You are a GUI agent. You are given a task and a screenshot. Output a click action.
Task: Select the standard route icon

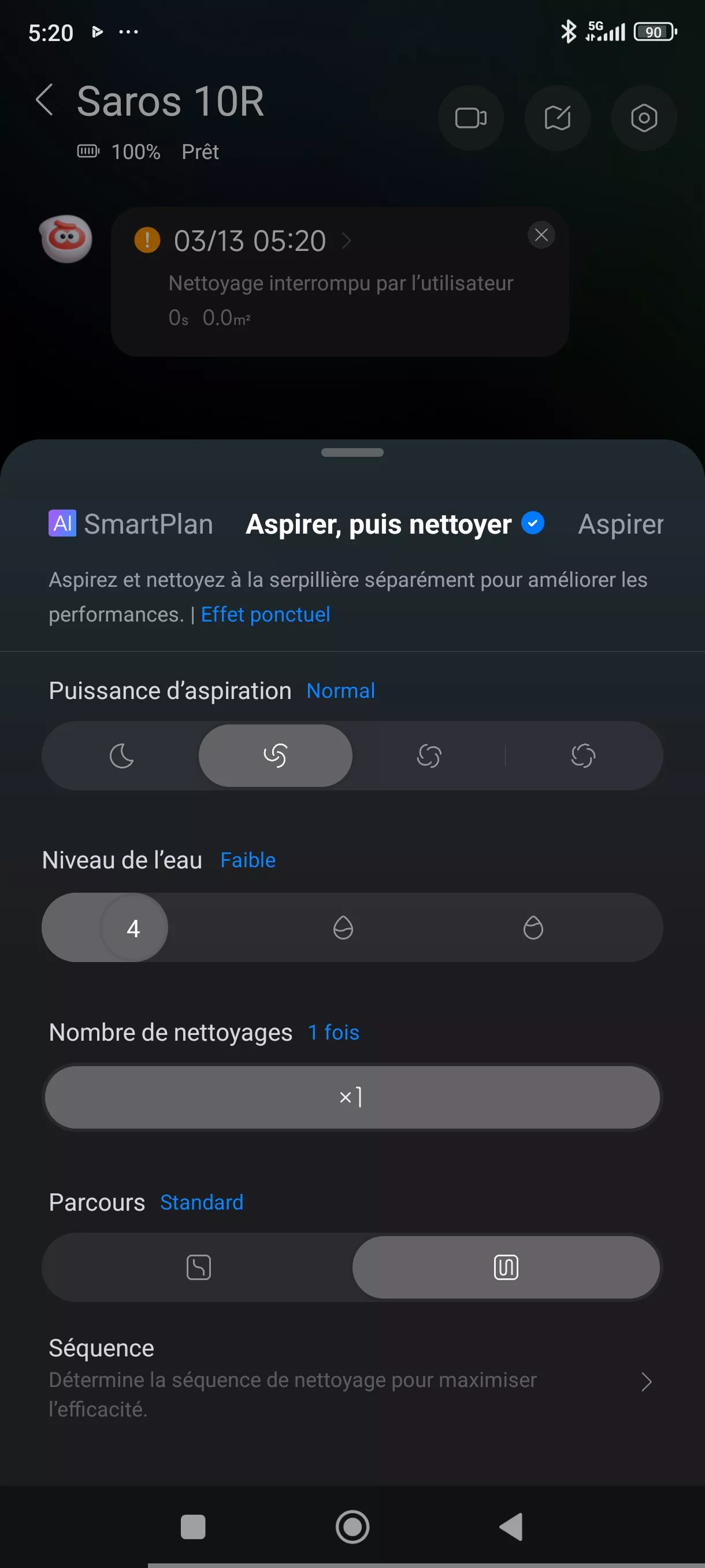[x=506, y=1267]
